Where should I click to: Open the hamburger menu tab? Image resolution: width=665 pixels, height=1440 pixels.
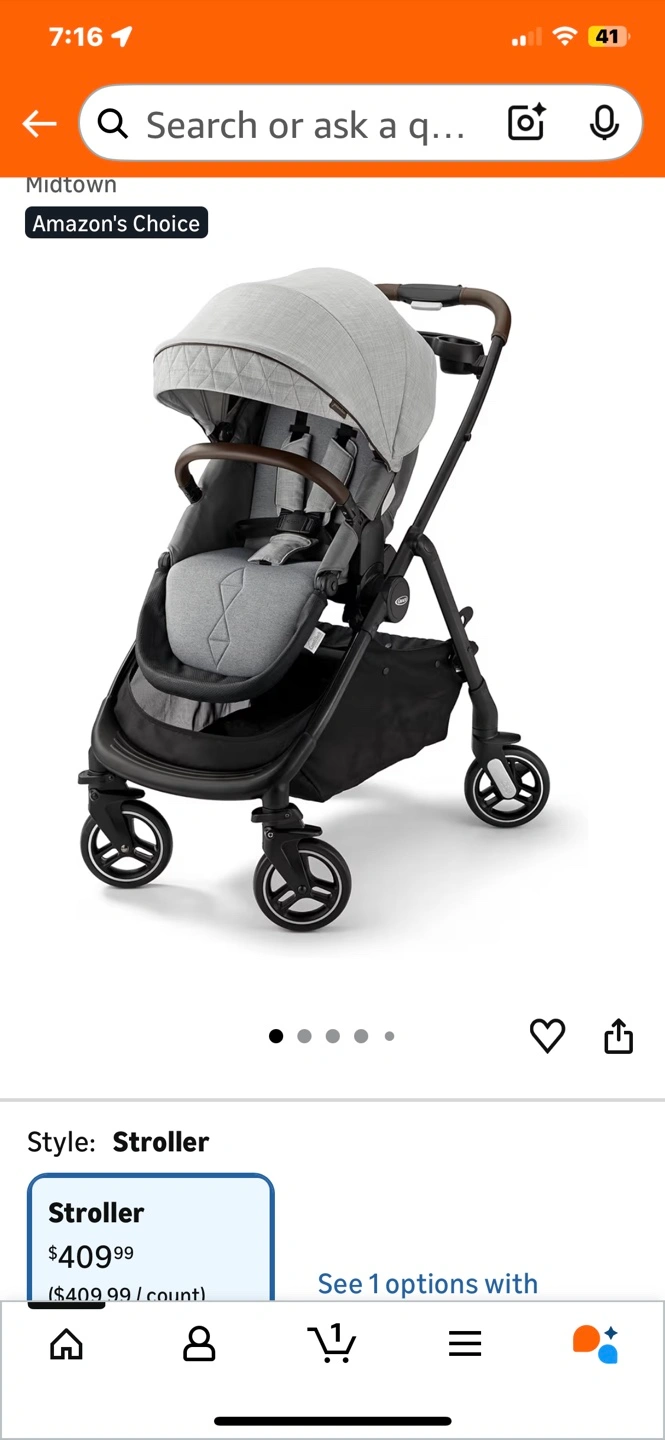[465, 1344]
